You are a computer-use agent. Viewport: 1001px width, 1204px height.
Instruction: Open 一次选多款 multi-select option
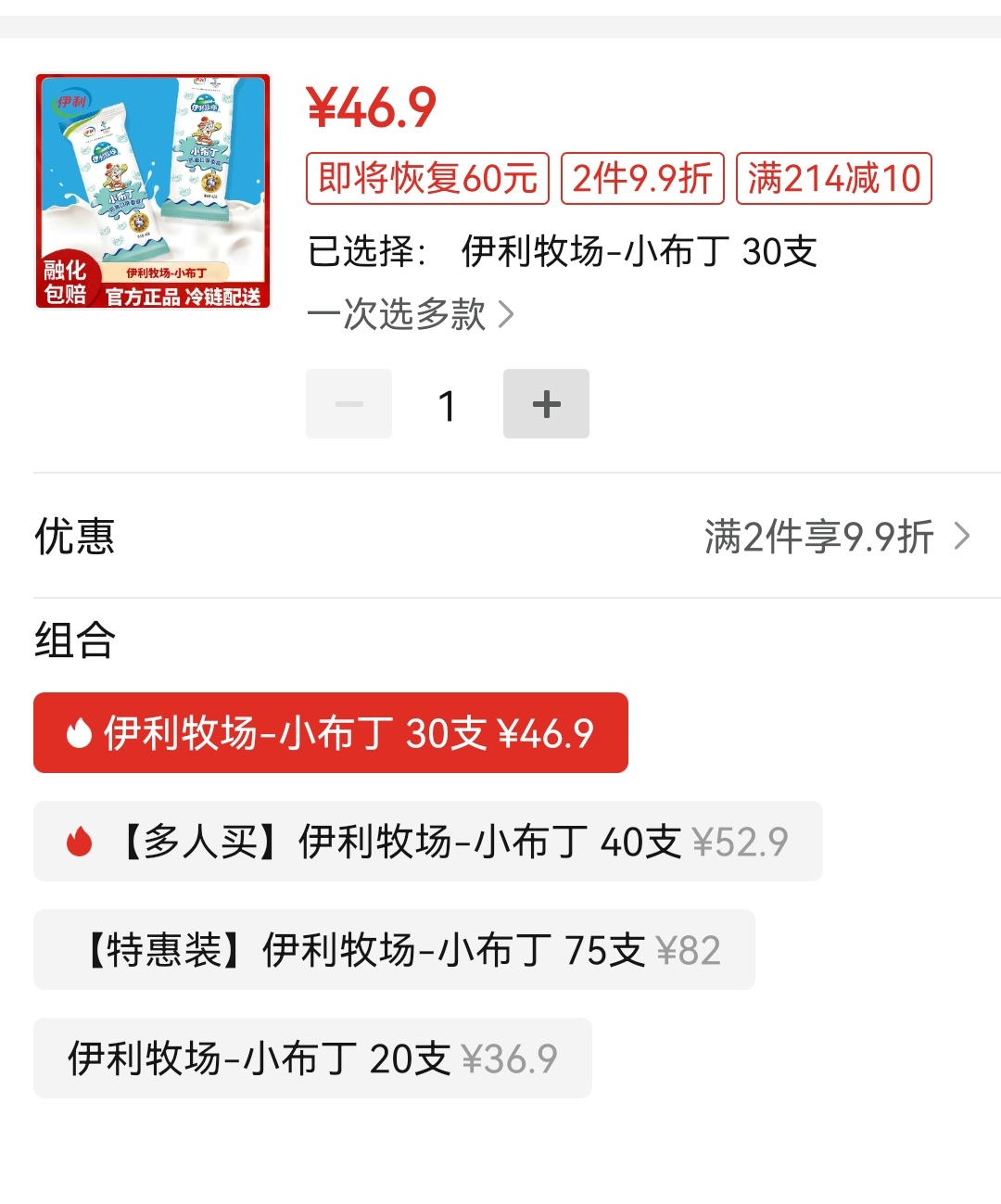[x=410, y=314]
